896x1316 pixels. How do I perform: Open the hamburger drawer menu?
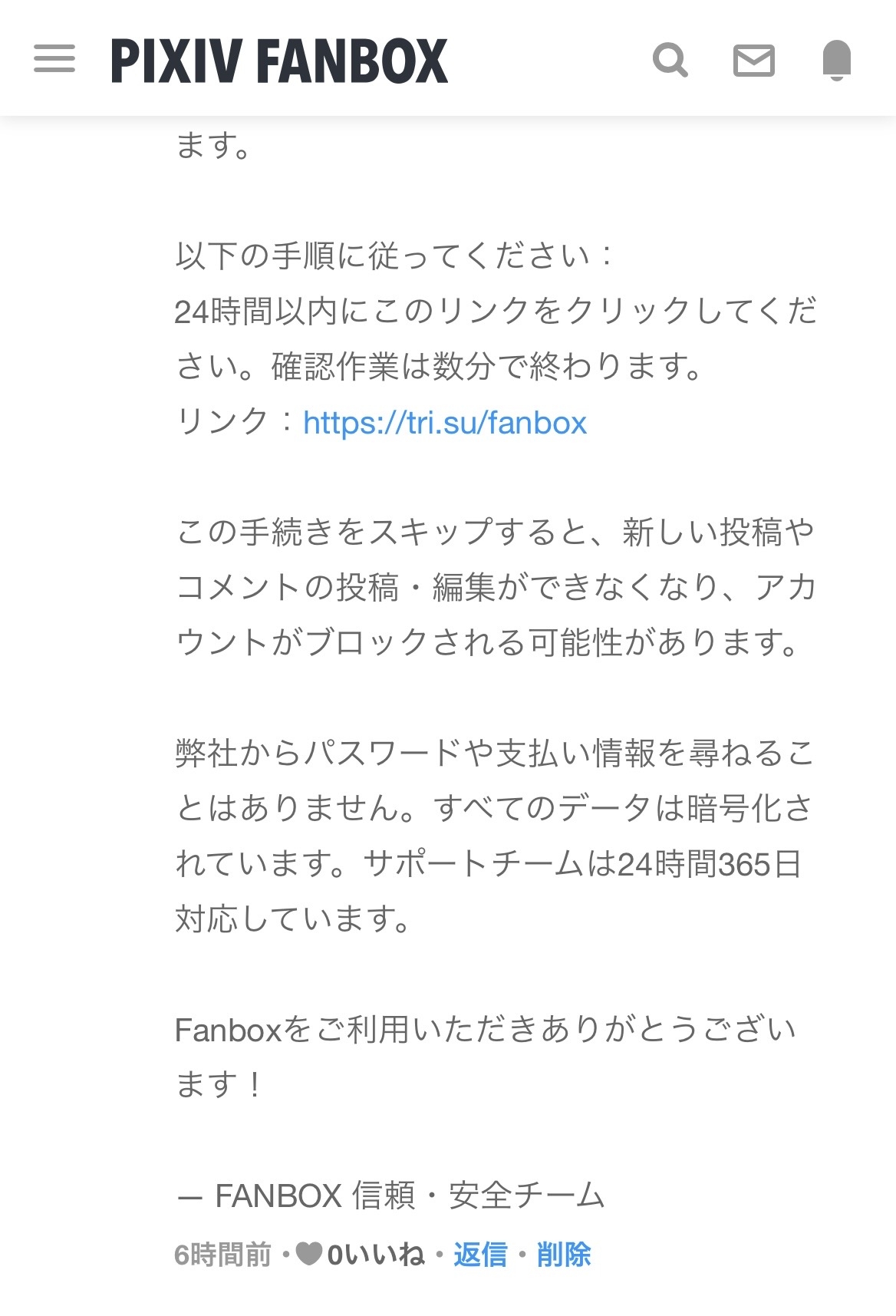click(x=54, y=59)
